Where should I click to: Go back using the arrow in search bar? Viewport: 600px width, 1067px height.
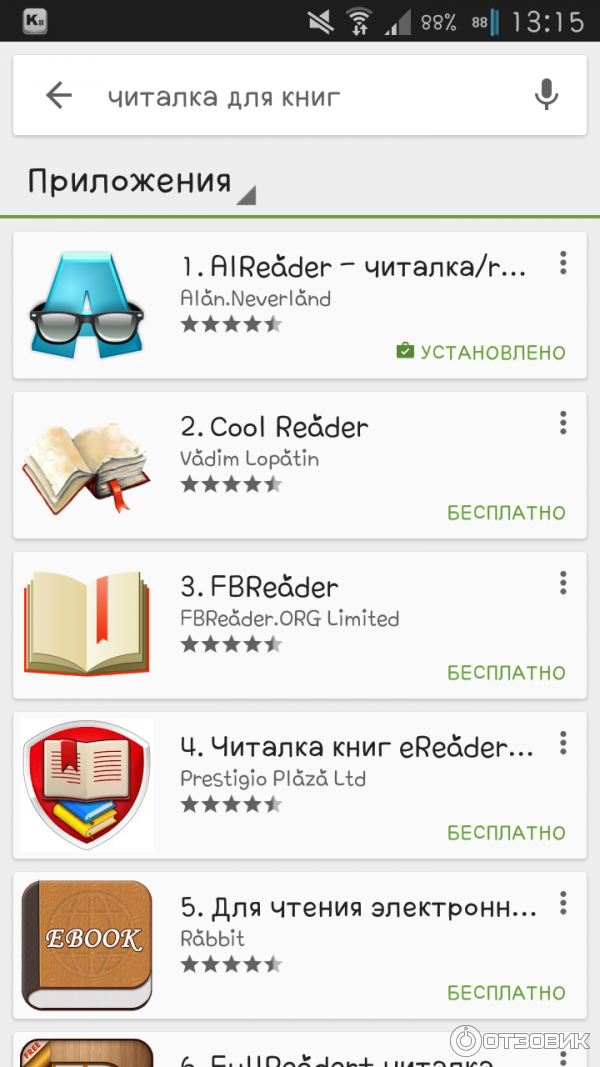(59, 96)
